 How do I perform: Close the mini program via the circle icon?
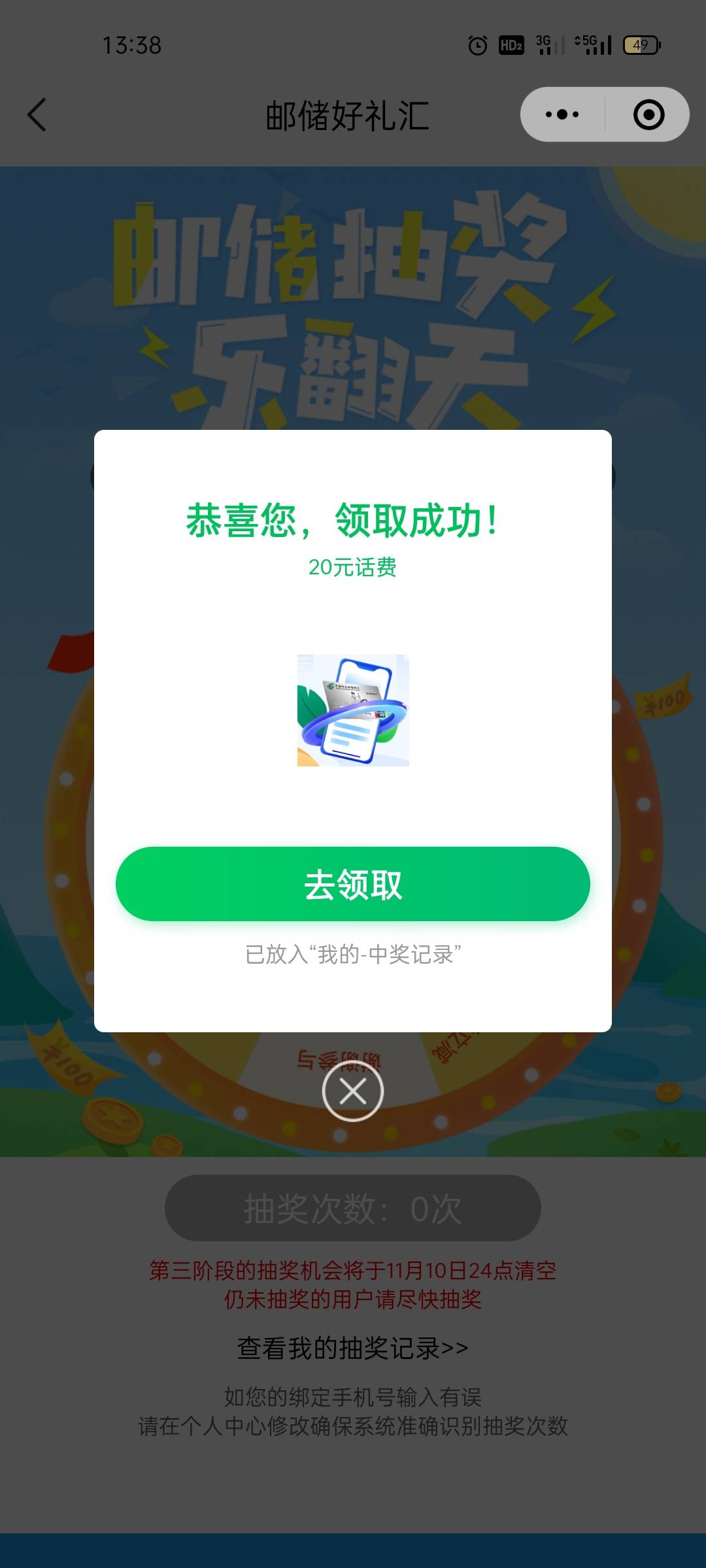pyautogui.click(x=648, y=114)
